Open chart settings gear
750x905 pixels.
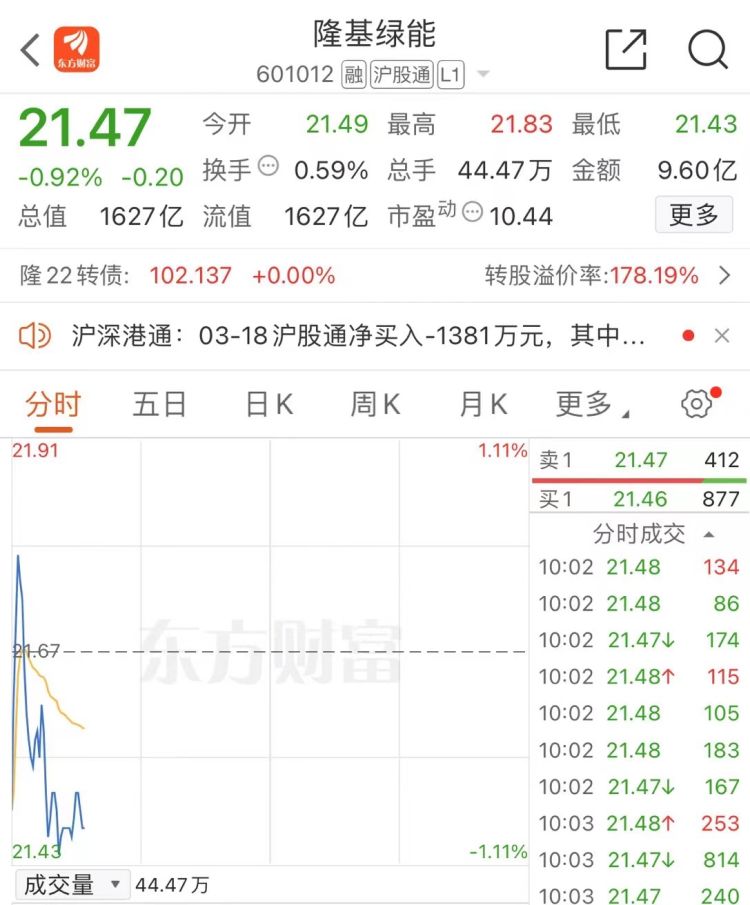[697, 403]
